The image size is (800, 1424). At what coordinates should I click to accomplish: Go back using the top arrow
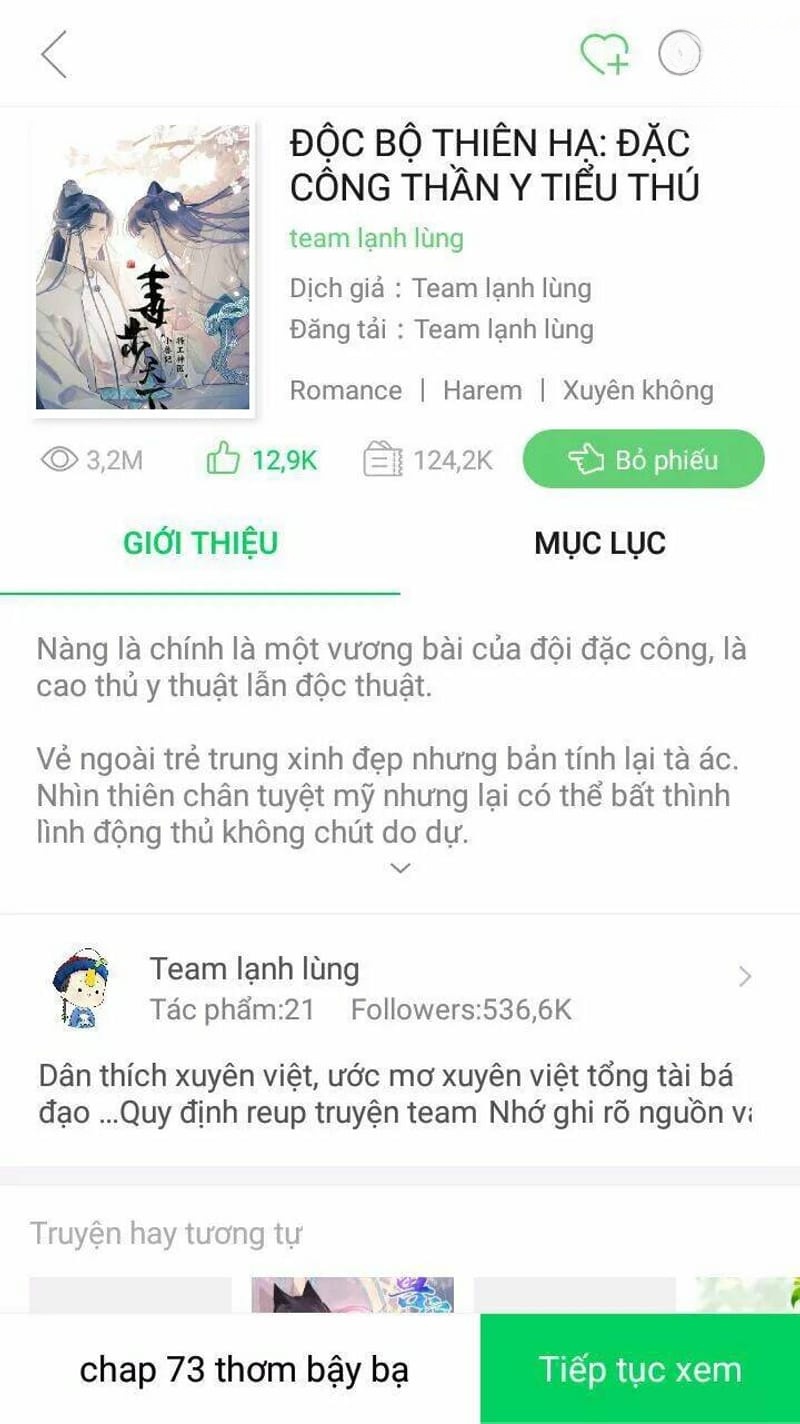[54, 54]
